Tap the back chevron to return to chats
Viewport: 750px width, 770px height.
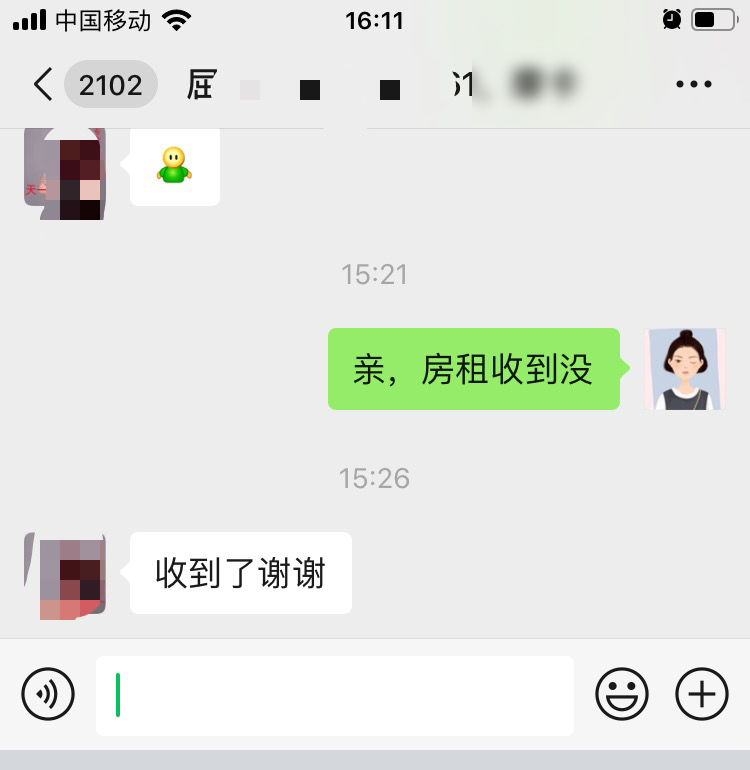point(42,84)
